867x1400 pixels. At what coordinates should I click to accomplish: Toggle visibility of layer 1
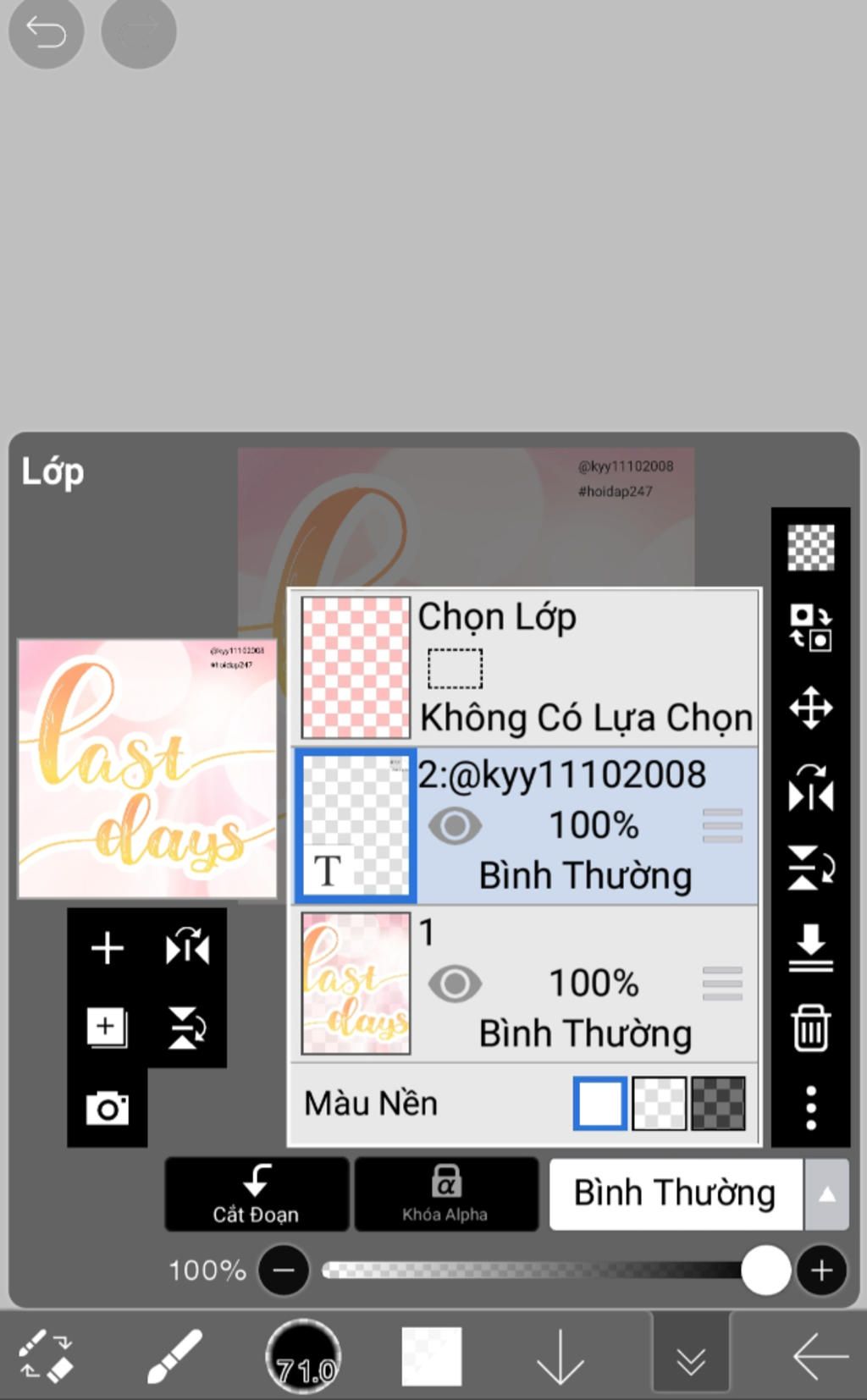[x=455, y=984]
